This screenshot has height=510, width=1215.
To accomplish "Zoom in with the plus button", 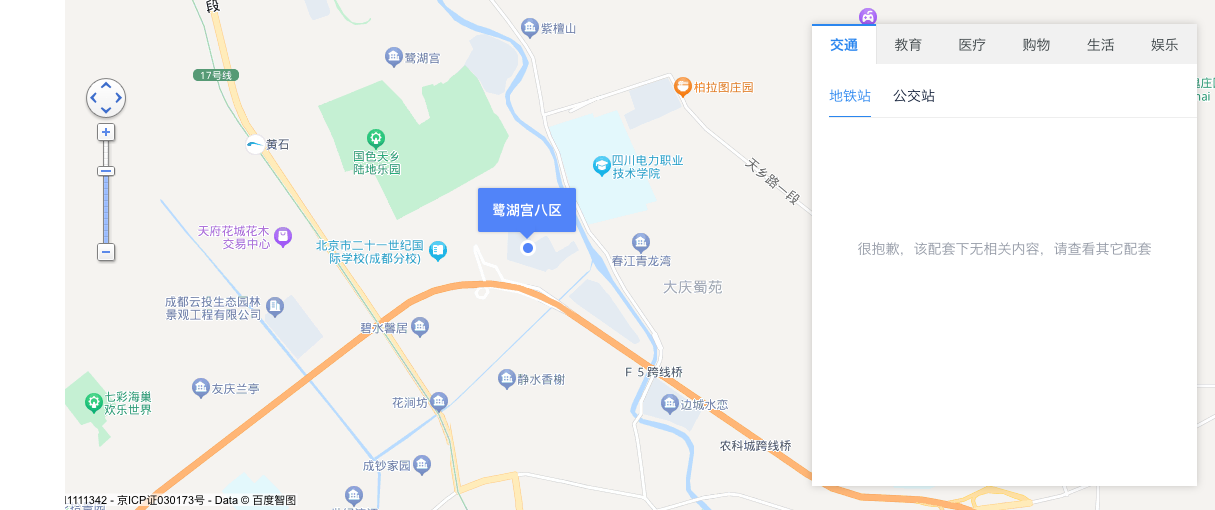I will (106, 132).
